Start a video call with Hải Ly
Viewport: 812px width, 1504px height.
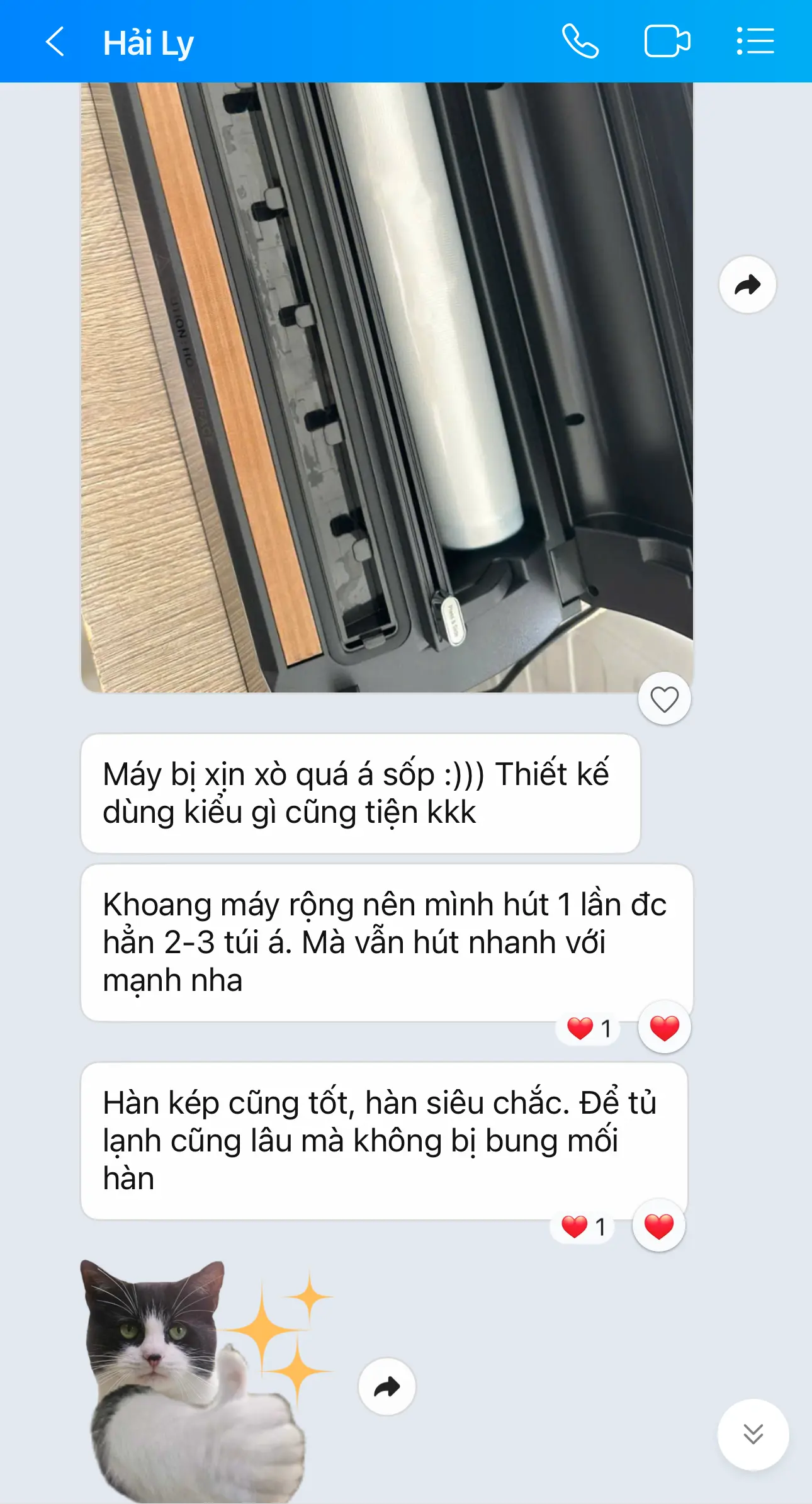(x=667, y=42)
